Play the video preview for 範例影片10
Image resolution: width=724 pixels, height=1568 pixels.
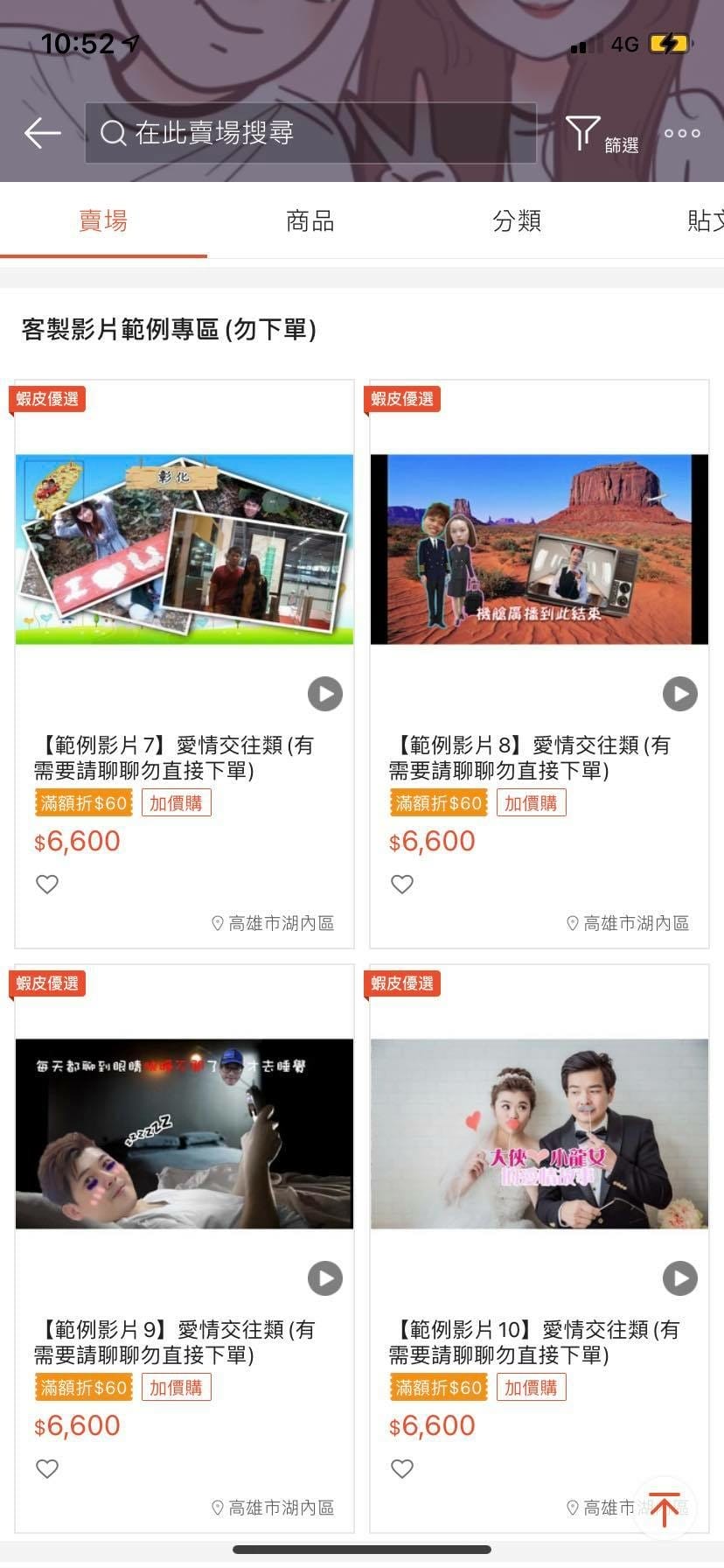click(679, 1277)
